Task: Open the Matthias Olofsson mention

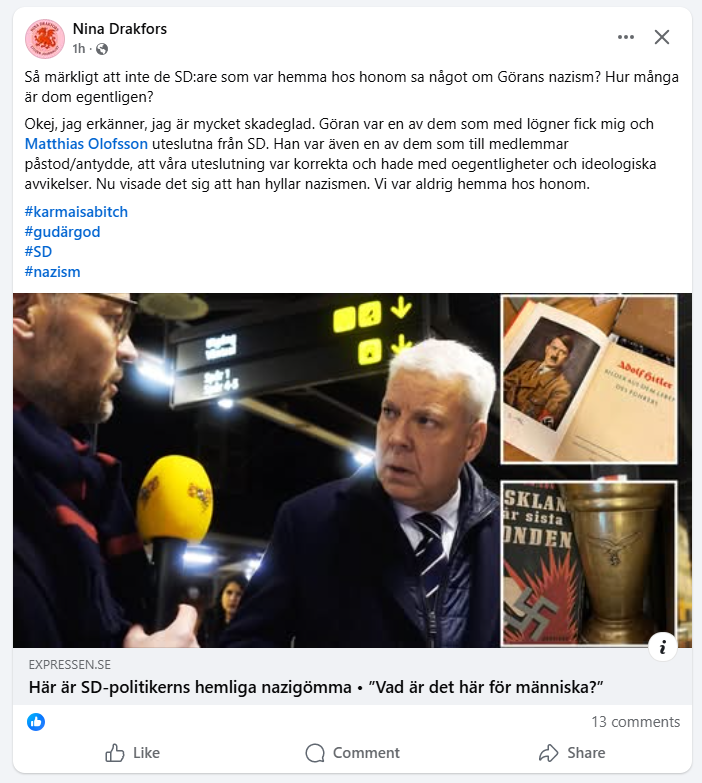Action: coord(85,144)
